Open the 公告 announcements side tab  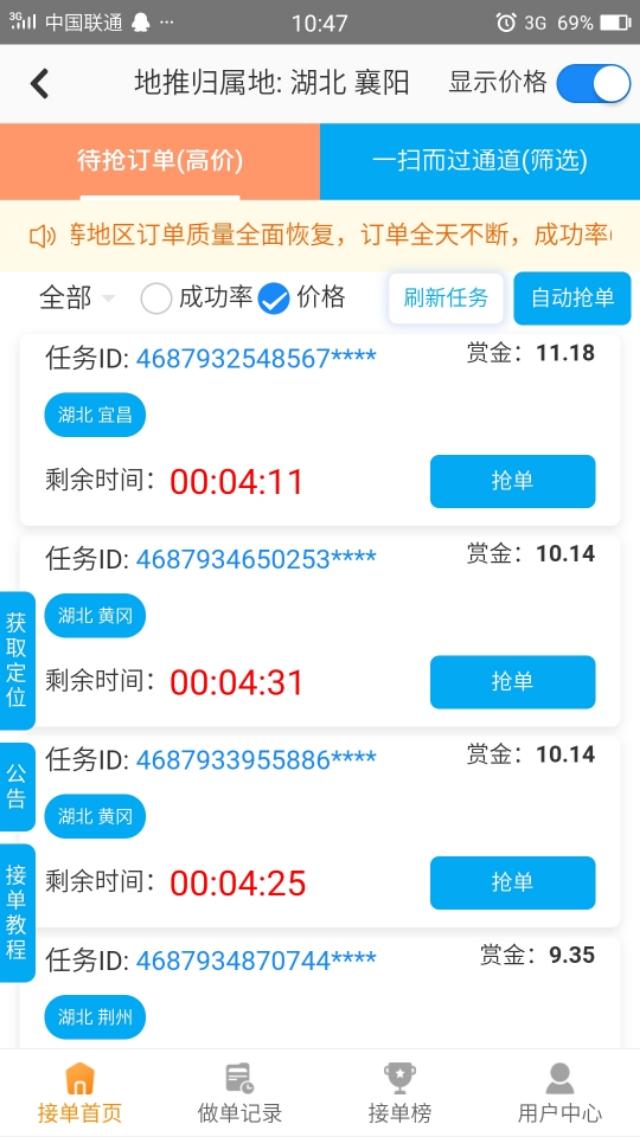click(17, 786)
